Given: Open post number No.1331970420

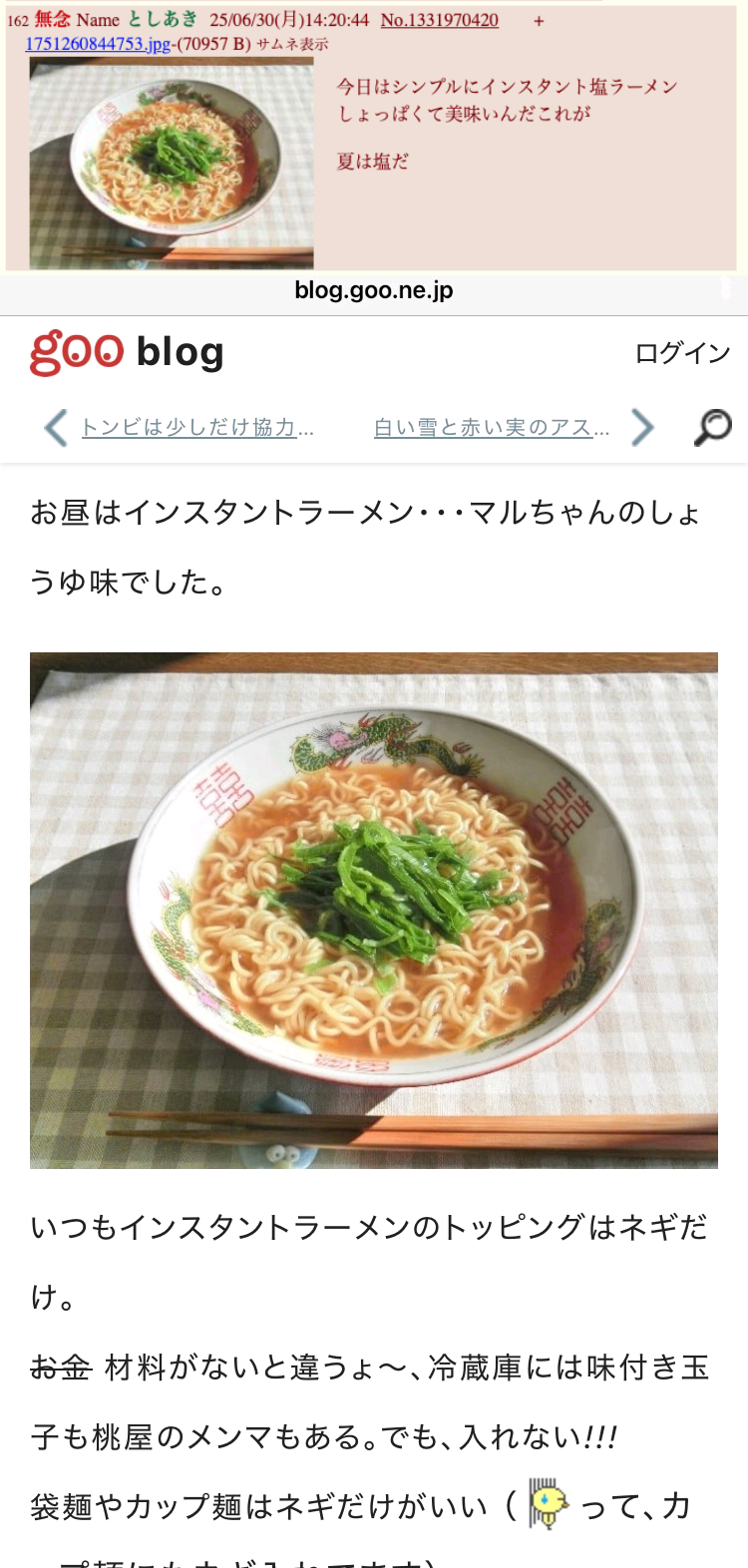Looking at the screenshot, I should click(x=440, y=20).
